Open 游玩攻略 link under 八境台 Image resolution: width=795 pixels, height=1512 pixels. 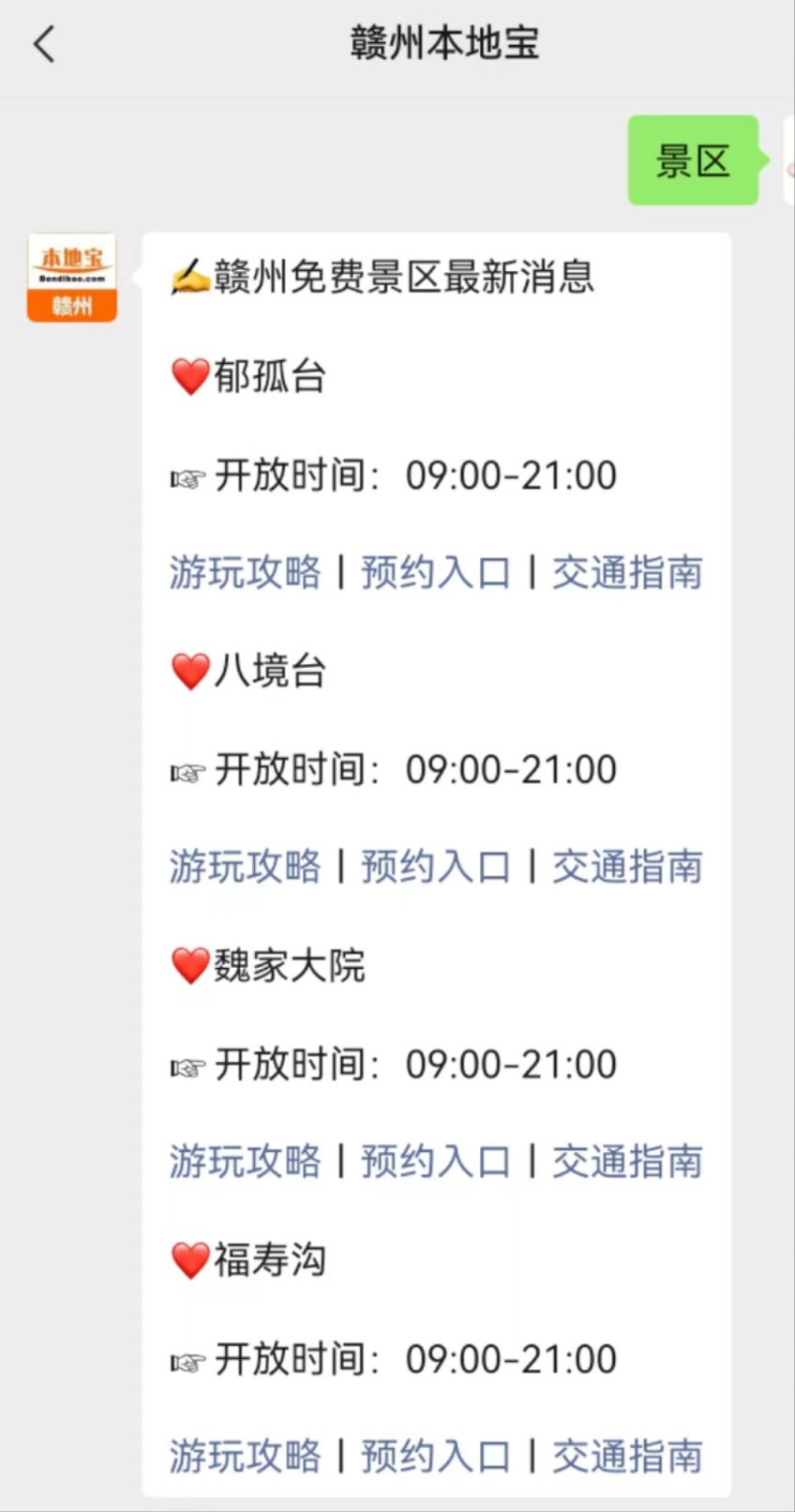coord(246,867)
